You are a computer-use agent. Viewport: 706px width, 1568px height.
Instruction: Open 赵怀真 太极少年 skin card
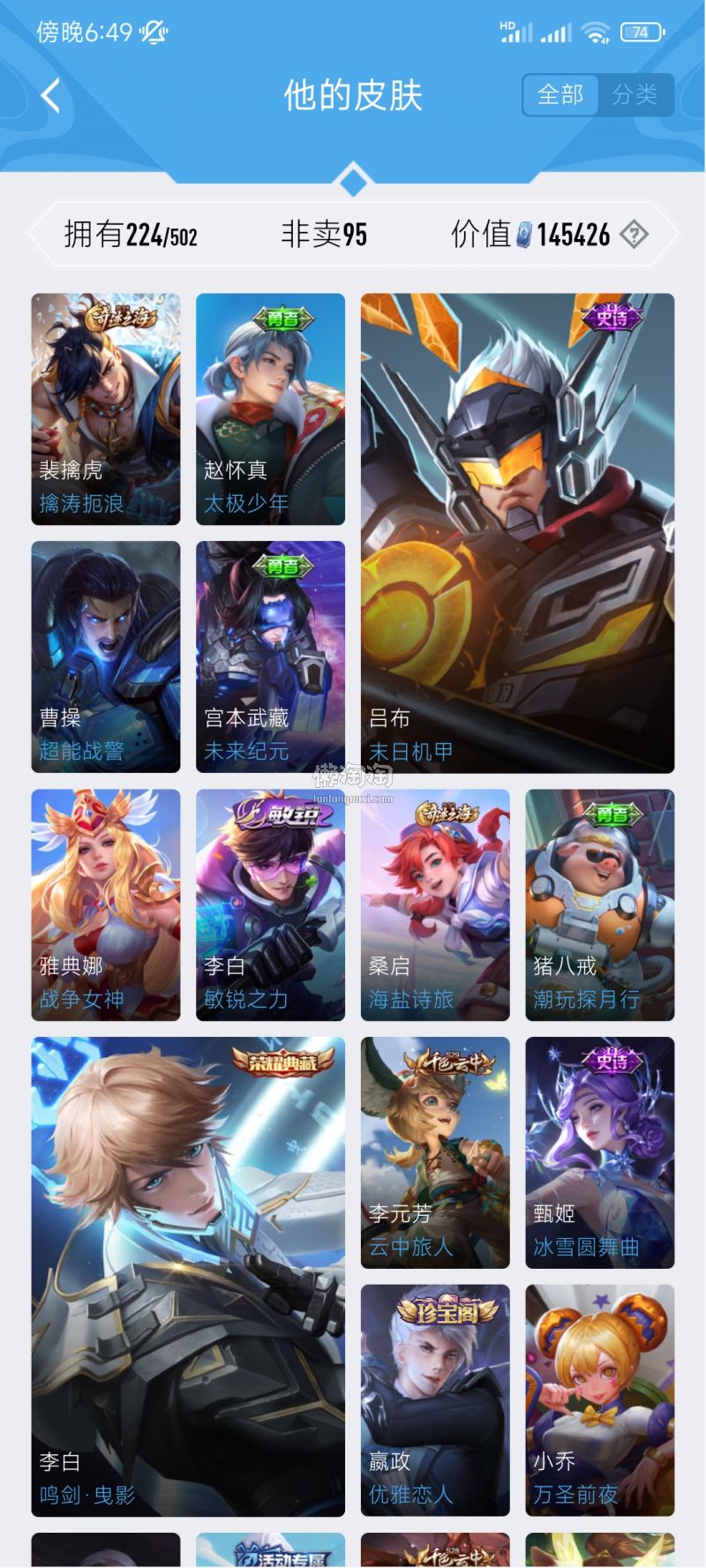(x=270, y=409)
